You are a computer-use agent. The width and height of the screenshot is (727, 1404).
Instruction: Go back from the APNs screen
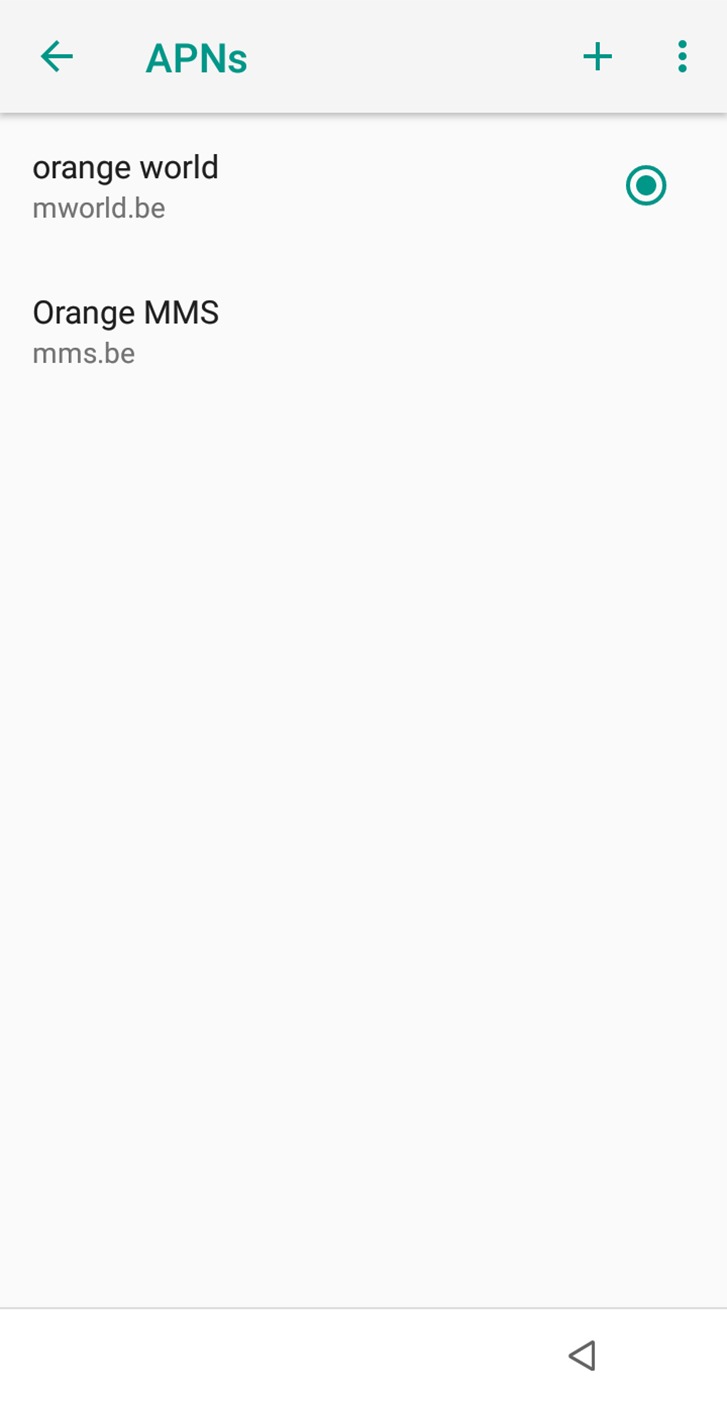[57, 57]
